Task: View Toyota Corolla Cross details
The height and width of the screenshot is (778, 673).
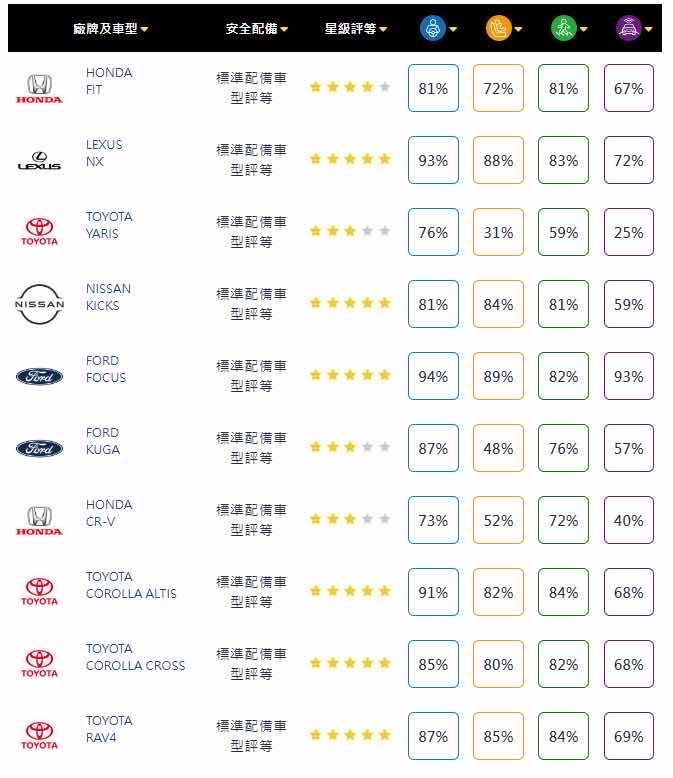Action: pos(135,657)
